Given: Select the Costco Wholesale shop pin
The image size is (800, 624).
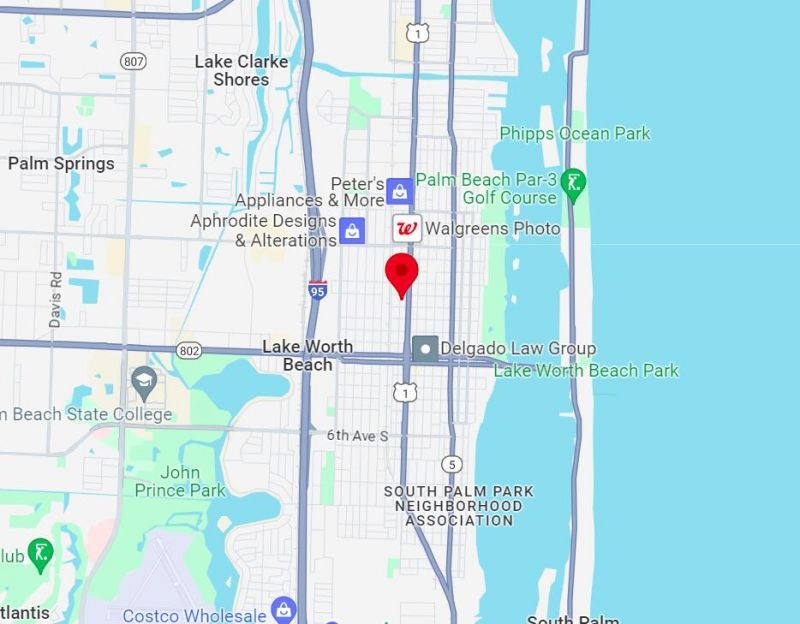Looking at the screenshot, I should [x=284, y=609].
